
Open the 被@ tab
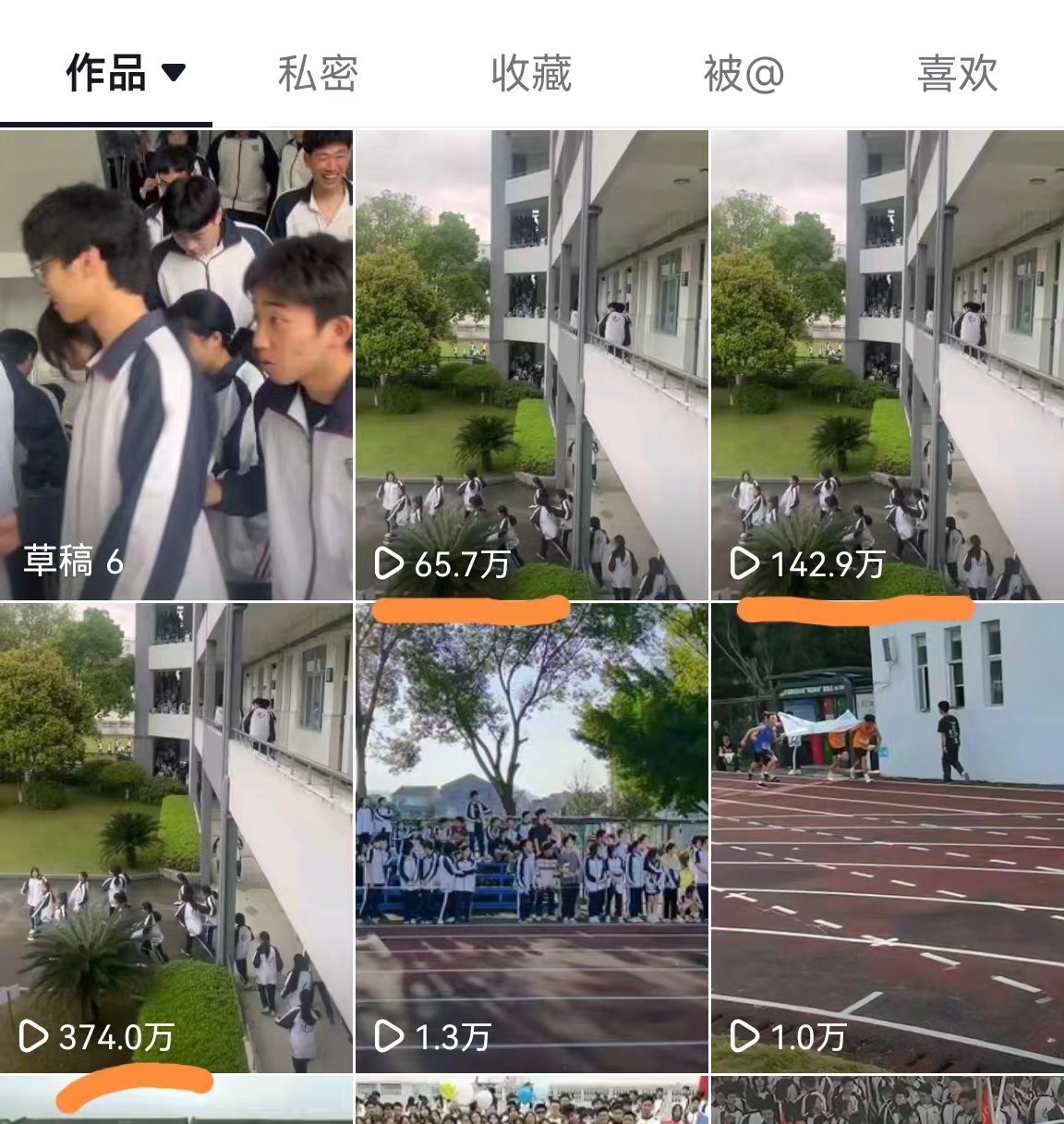[744, 74]
